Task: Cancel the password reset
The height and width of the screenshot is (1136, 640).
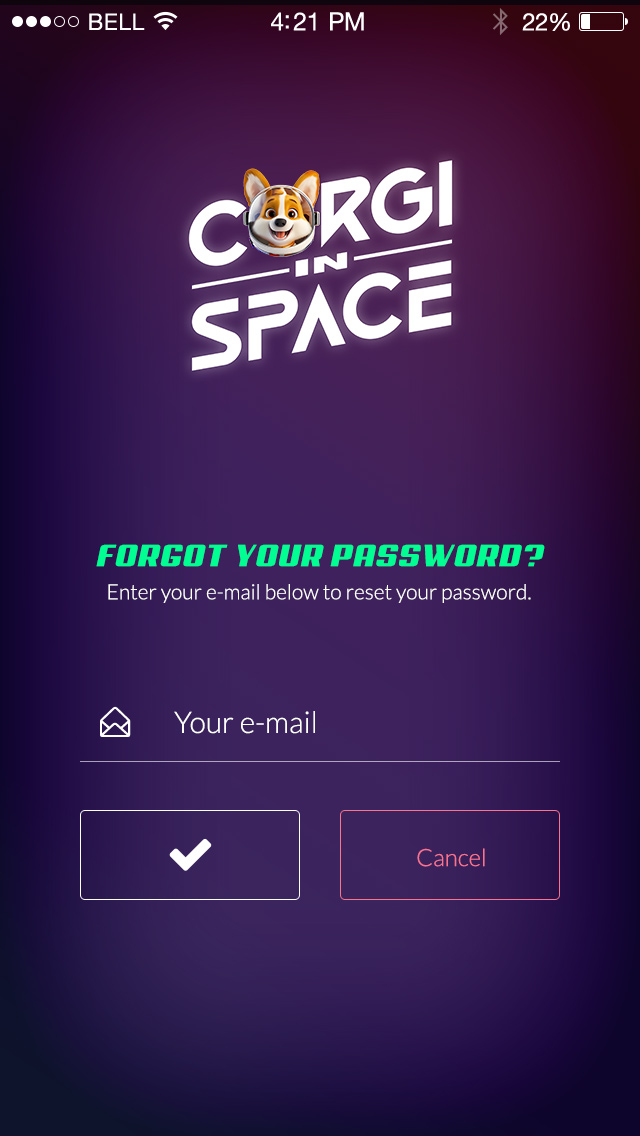Action: point(450,856)
